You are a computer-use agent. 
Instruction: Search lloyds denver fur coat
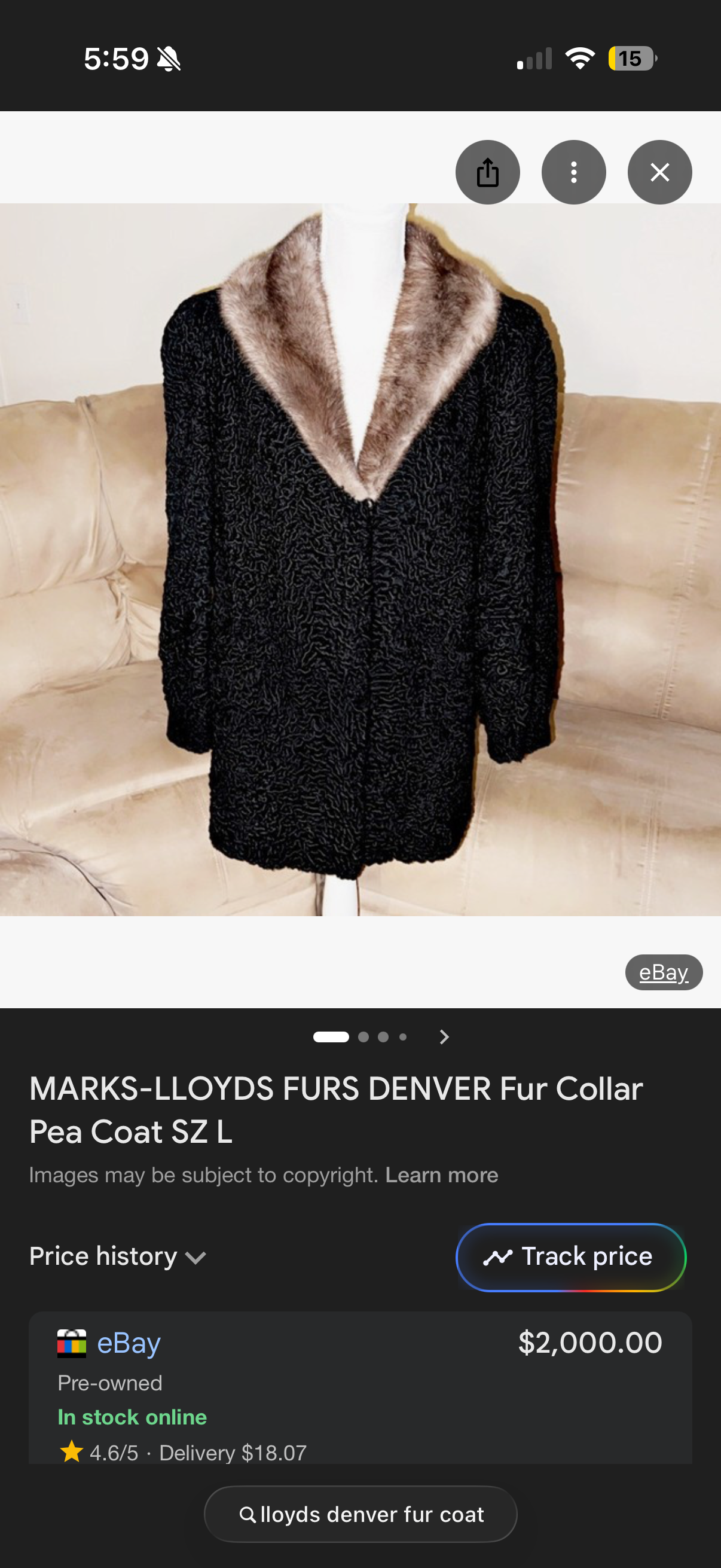coord(360,1514)
